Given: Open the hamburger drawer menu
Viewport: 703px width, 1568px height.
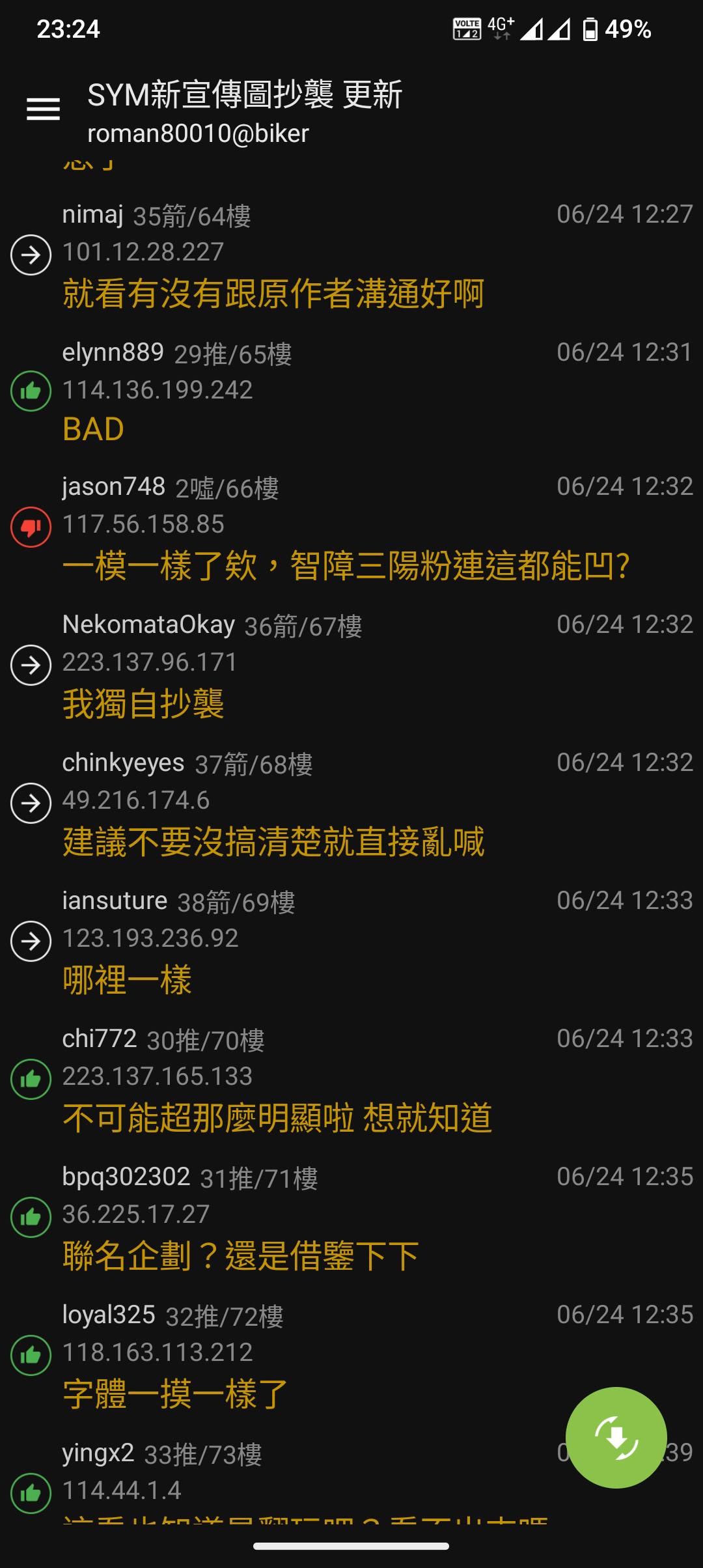Looking at the screenshot, I should 43,109.
